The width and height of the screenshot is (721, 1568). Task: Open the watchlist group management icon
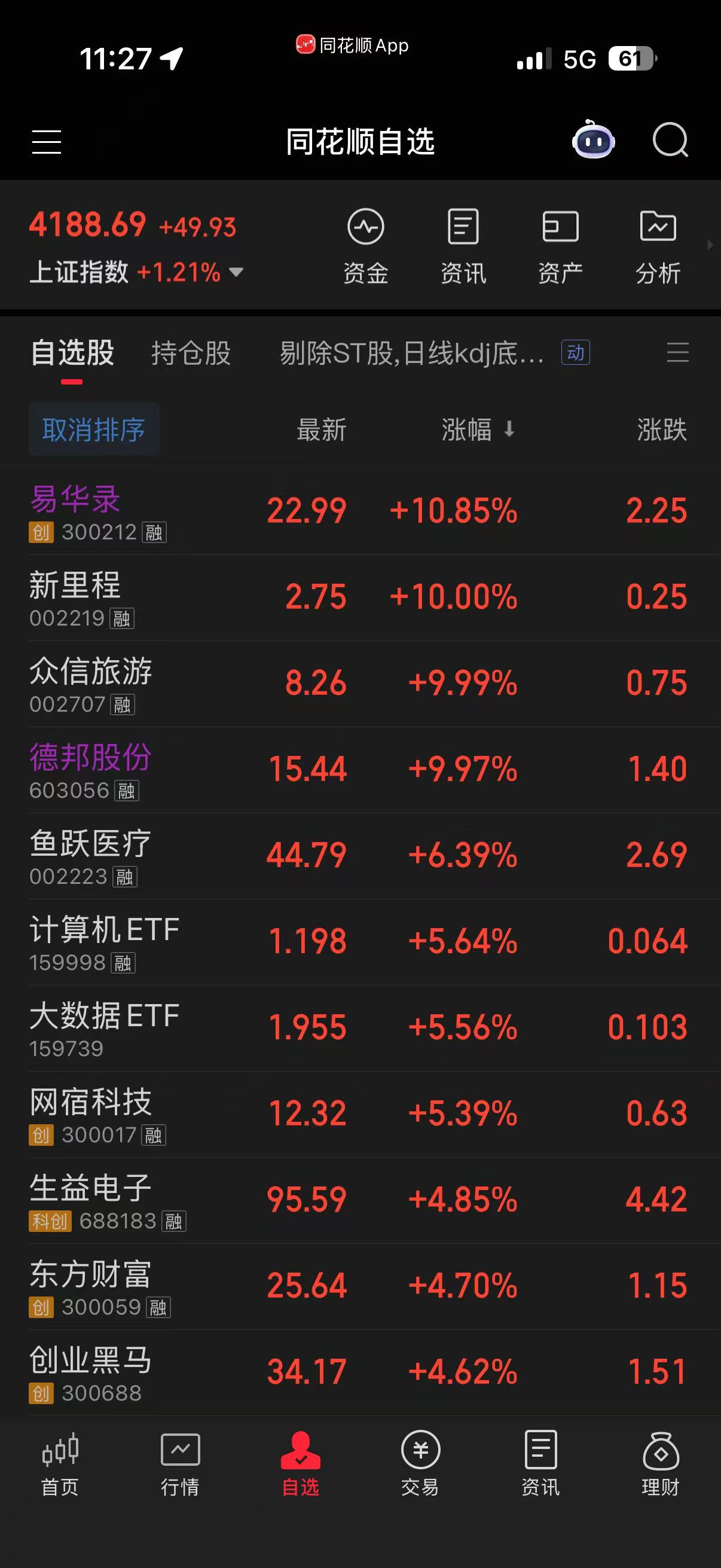(677, 352)
